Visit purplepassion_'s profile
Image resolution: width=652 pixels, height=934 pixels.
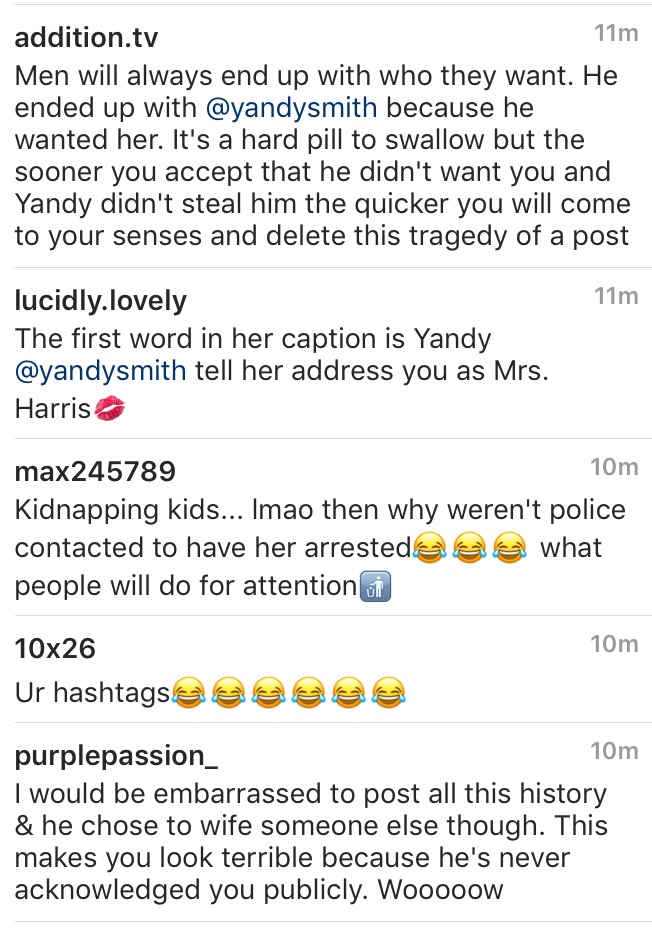116,757
